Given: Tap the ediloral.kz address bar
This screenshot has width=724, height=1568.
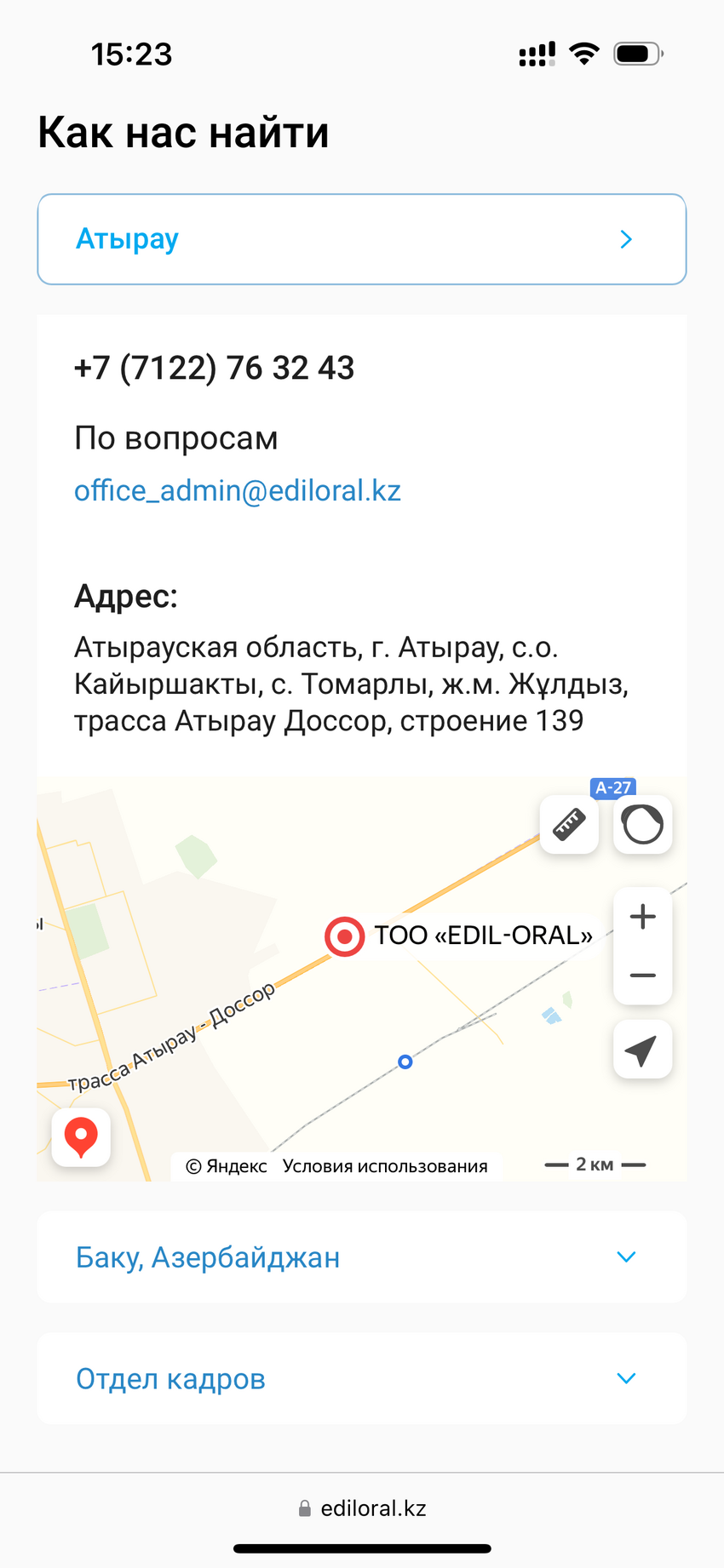Looking at the screenshot, I should (x=362, y=1508).
